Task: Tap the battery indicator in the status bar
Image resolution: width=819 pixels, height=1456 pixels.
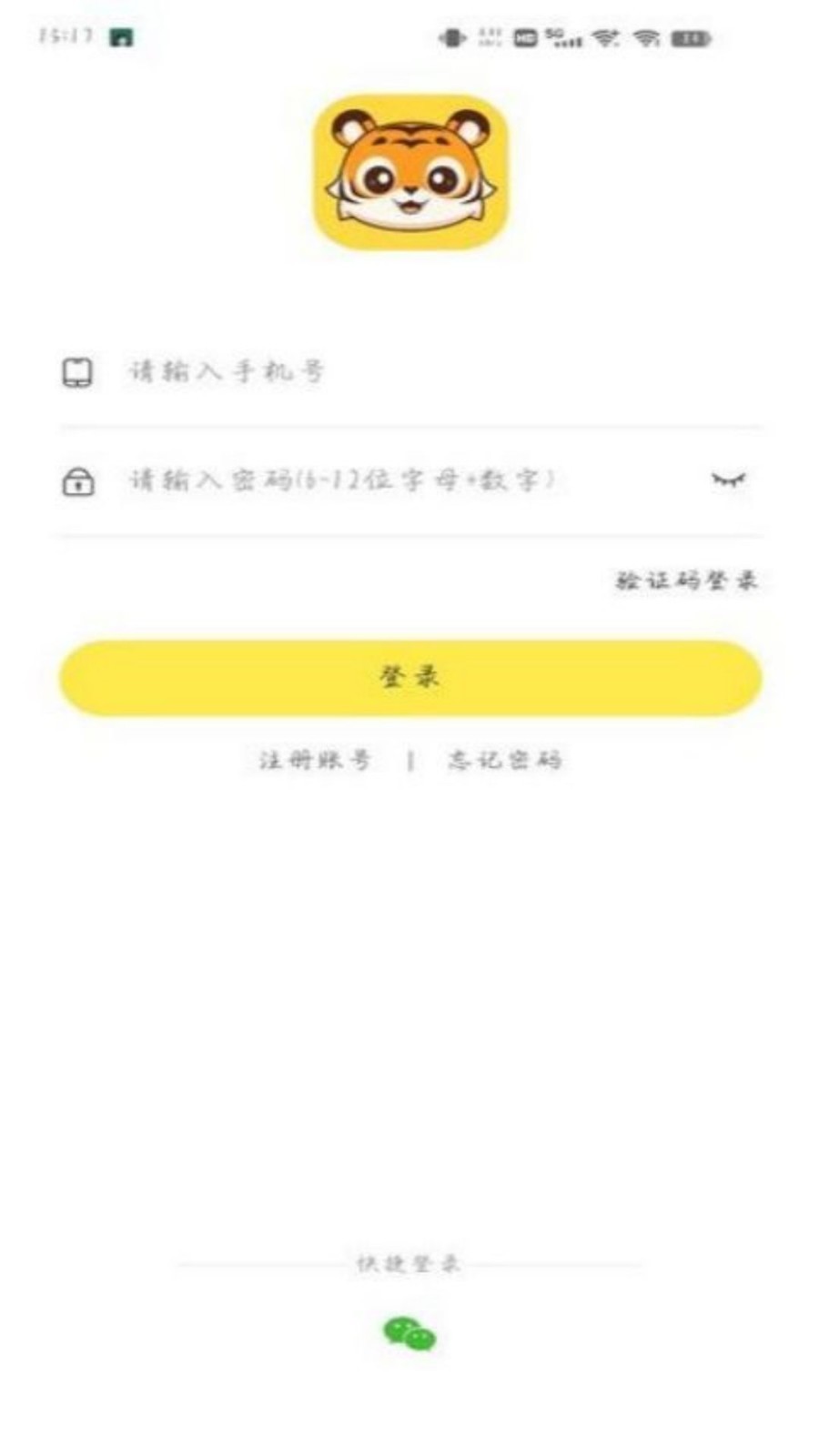Action: [689, 38]
